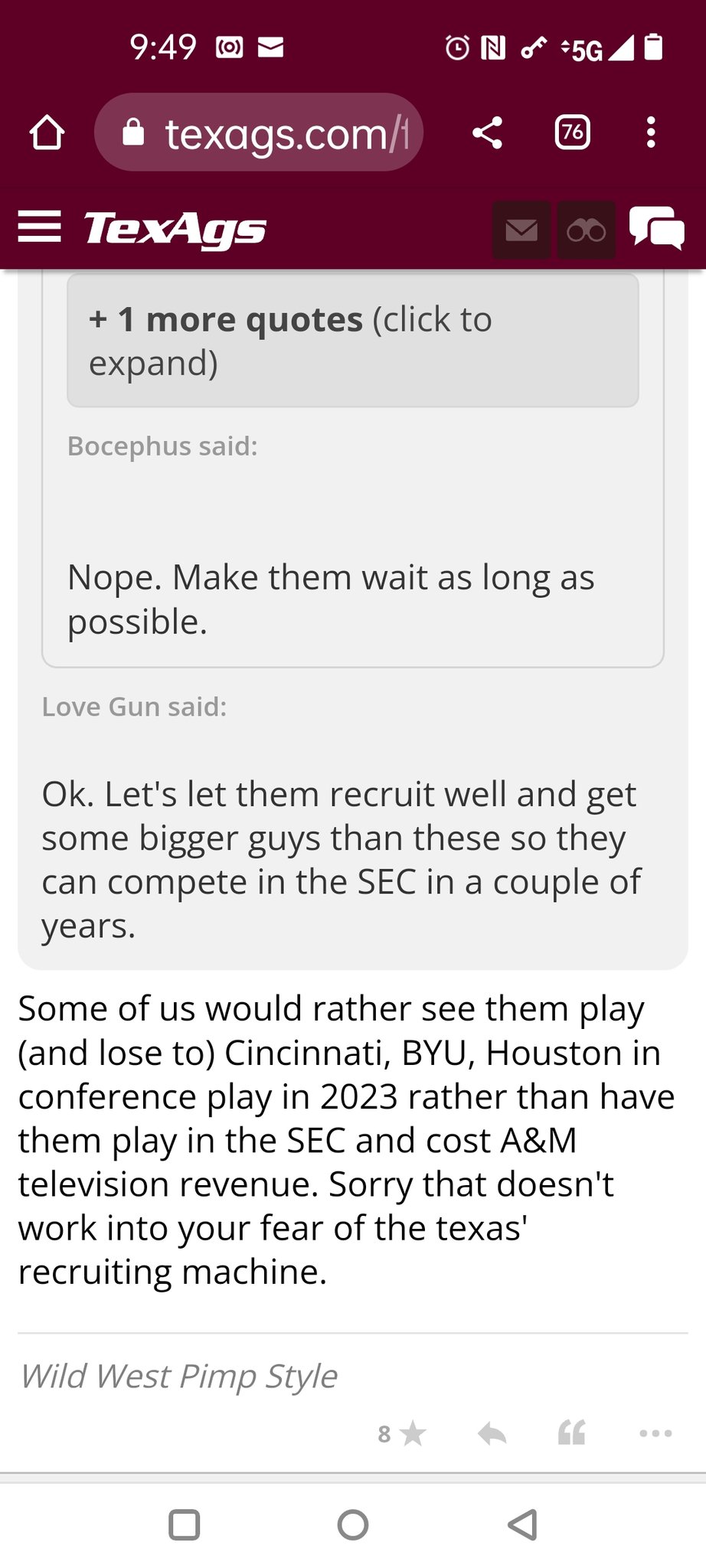Viewport: 706px width, 1568px height.
Task: Quote this post with the quotation icon
Action: (572, 1432)
